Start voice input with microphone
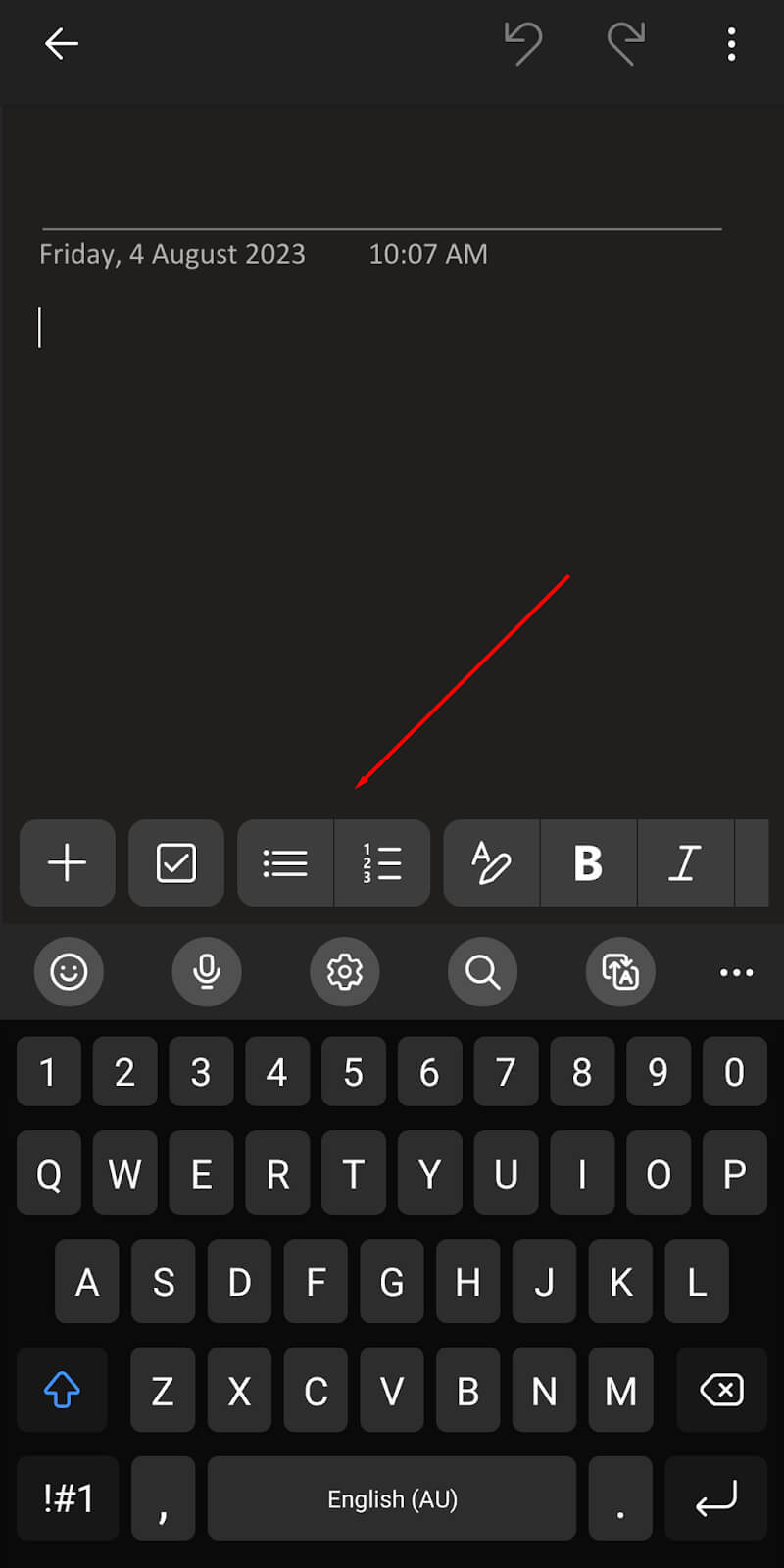 pyautogui.click(x=207, y=972)
